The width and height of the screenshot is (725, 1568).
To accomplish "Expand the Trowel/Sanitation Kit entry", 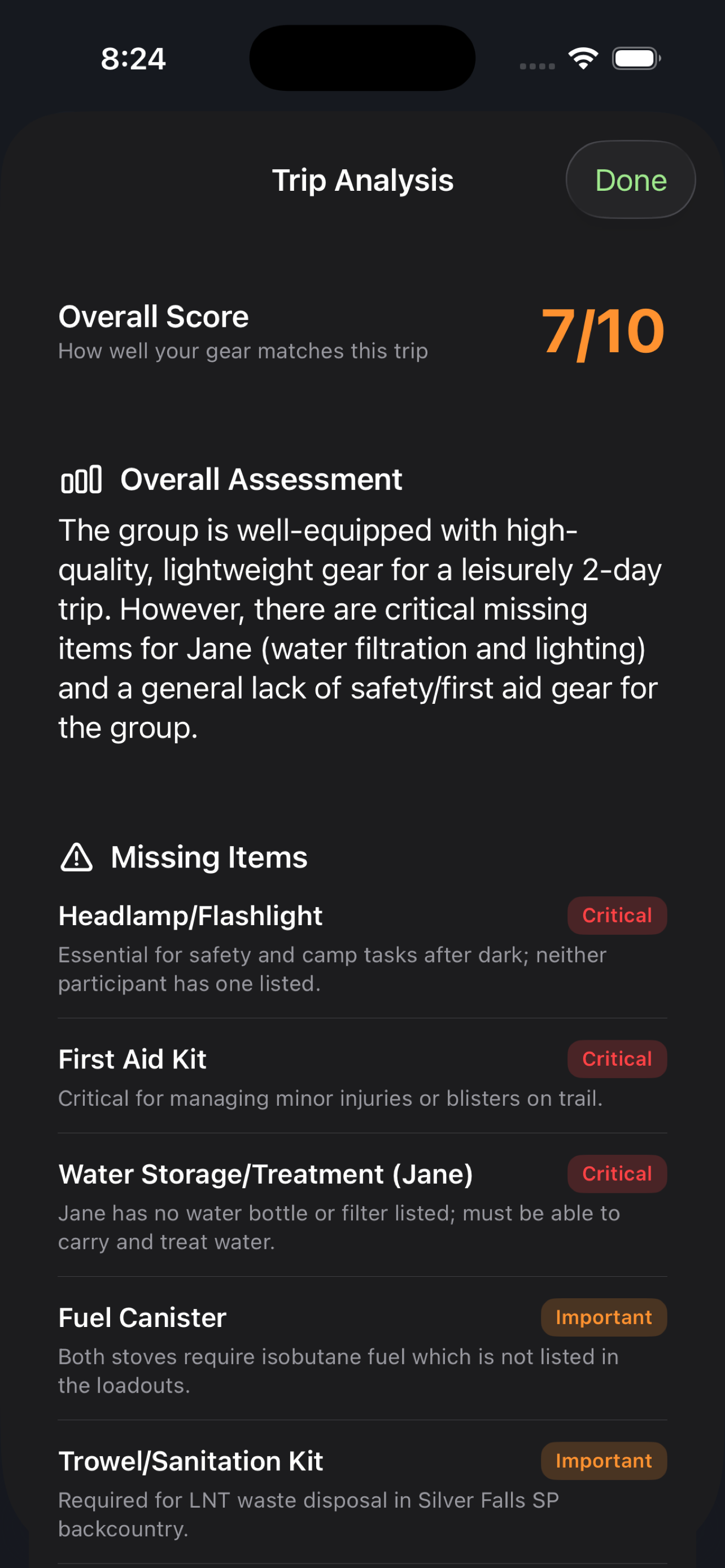I will [190, 1461].
